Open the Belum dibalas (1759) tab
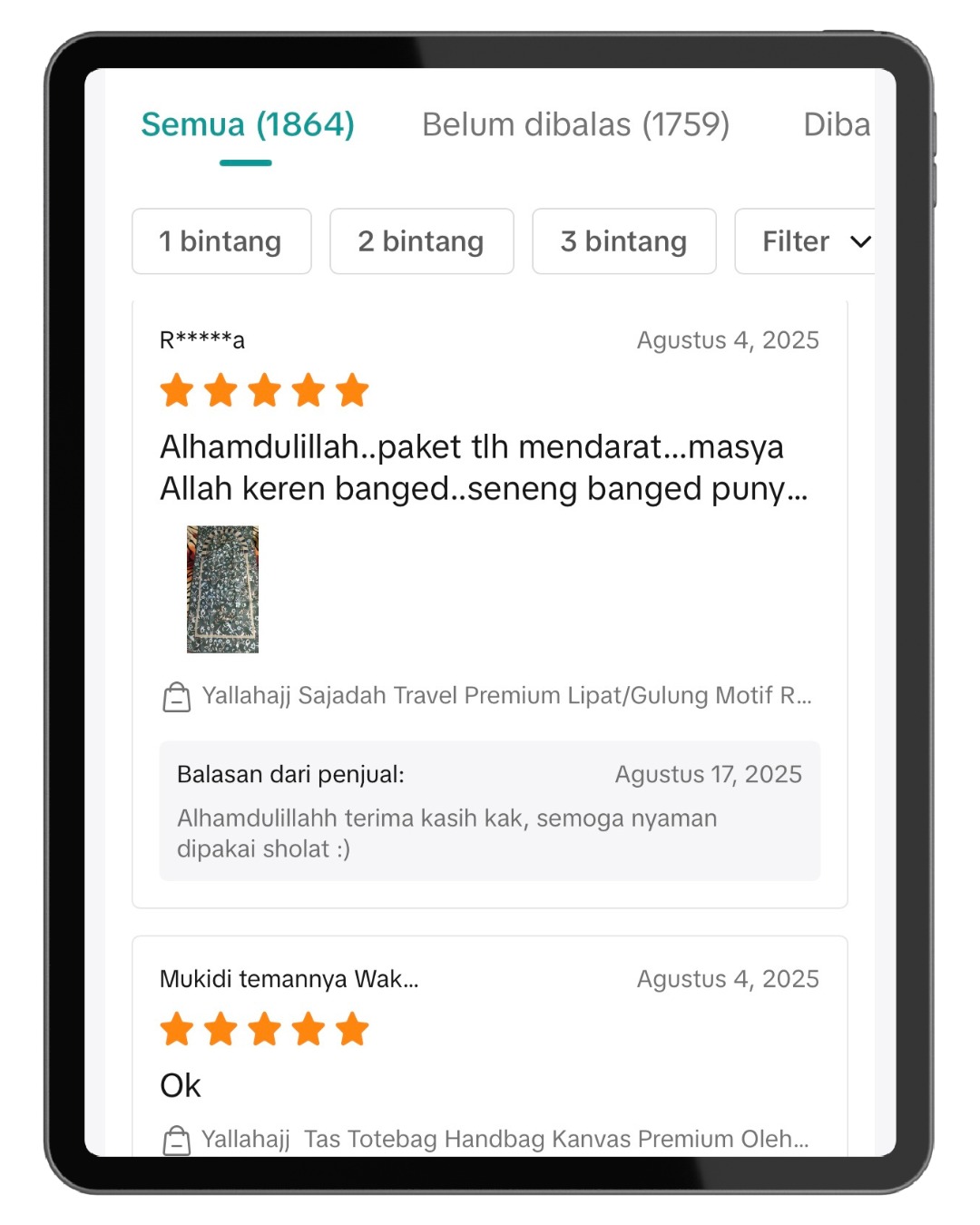The height and width of the screenshot is (1225, 980). 575,125
